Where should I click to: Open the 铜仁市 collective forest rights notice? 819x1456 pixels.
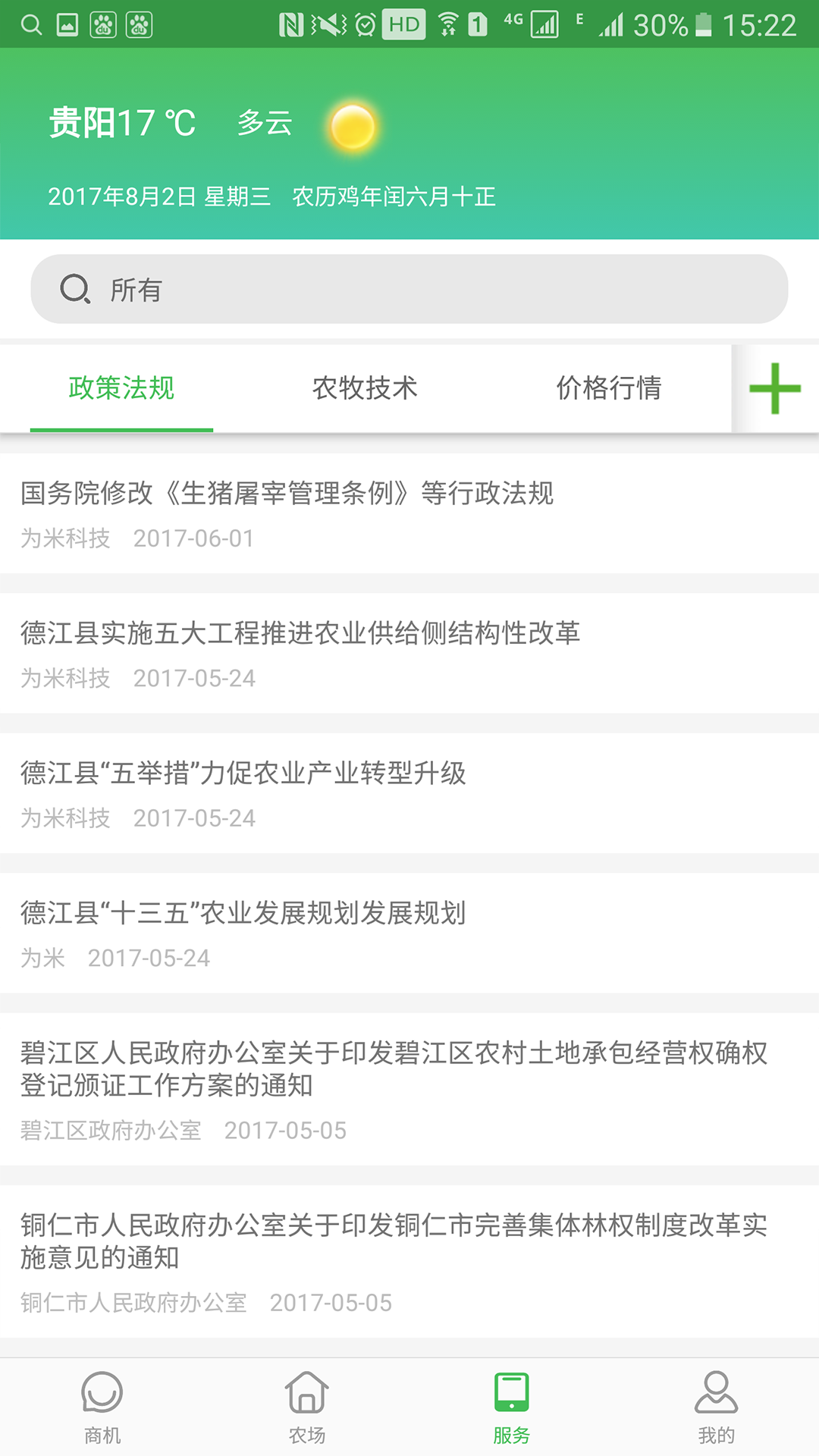point(394,1241)
